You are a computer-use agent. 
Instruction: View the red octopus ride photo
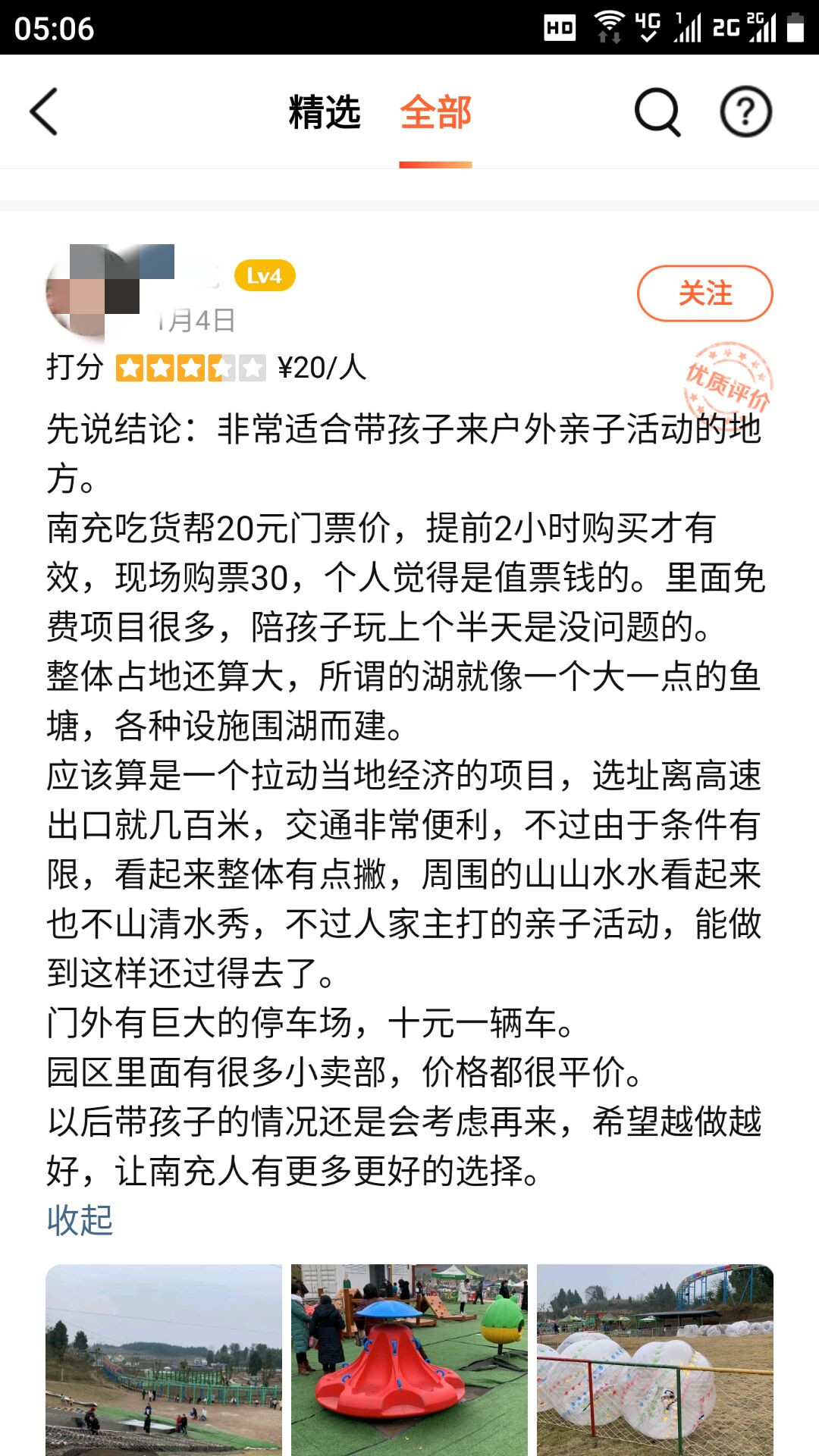[409, 1359]
